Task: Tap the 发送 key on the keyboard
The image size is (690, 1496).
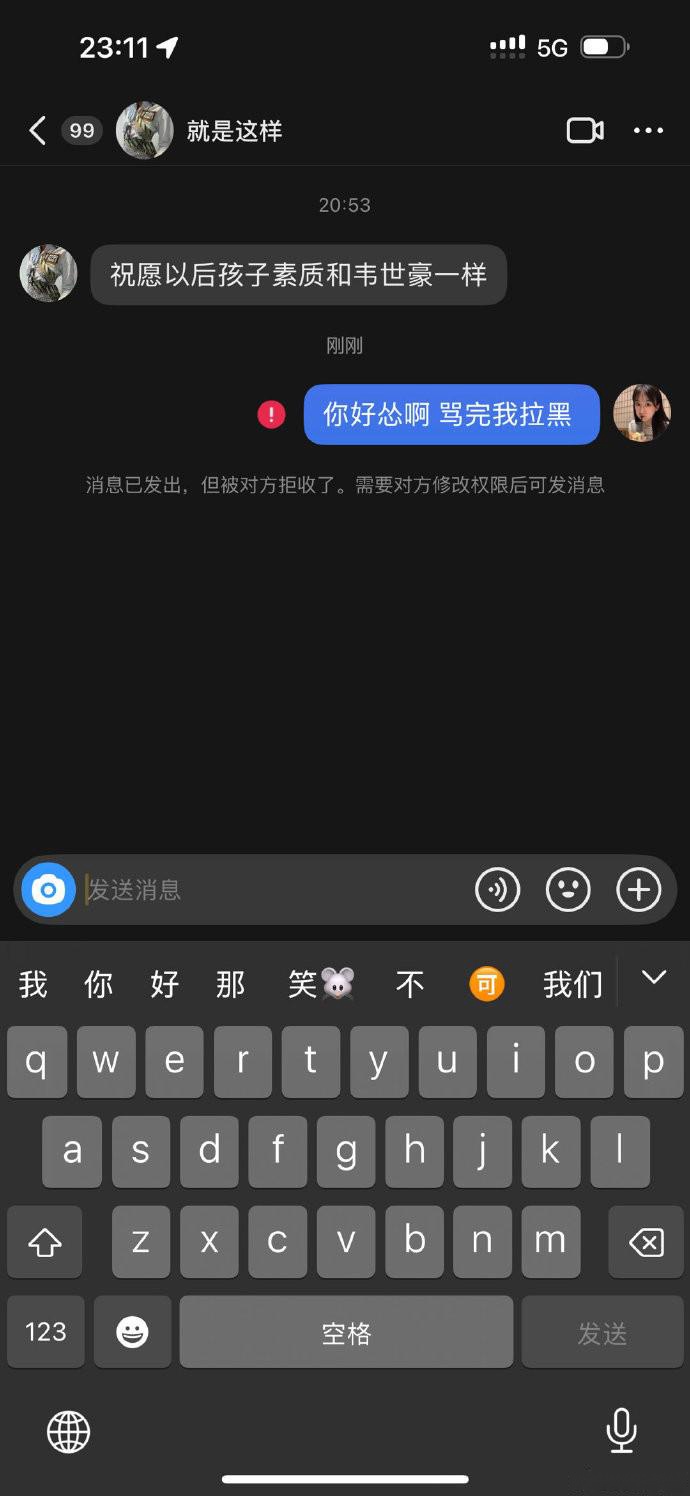Action: click(602, 1332)
